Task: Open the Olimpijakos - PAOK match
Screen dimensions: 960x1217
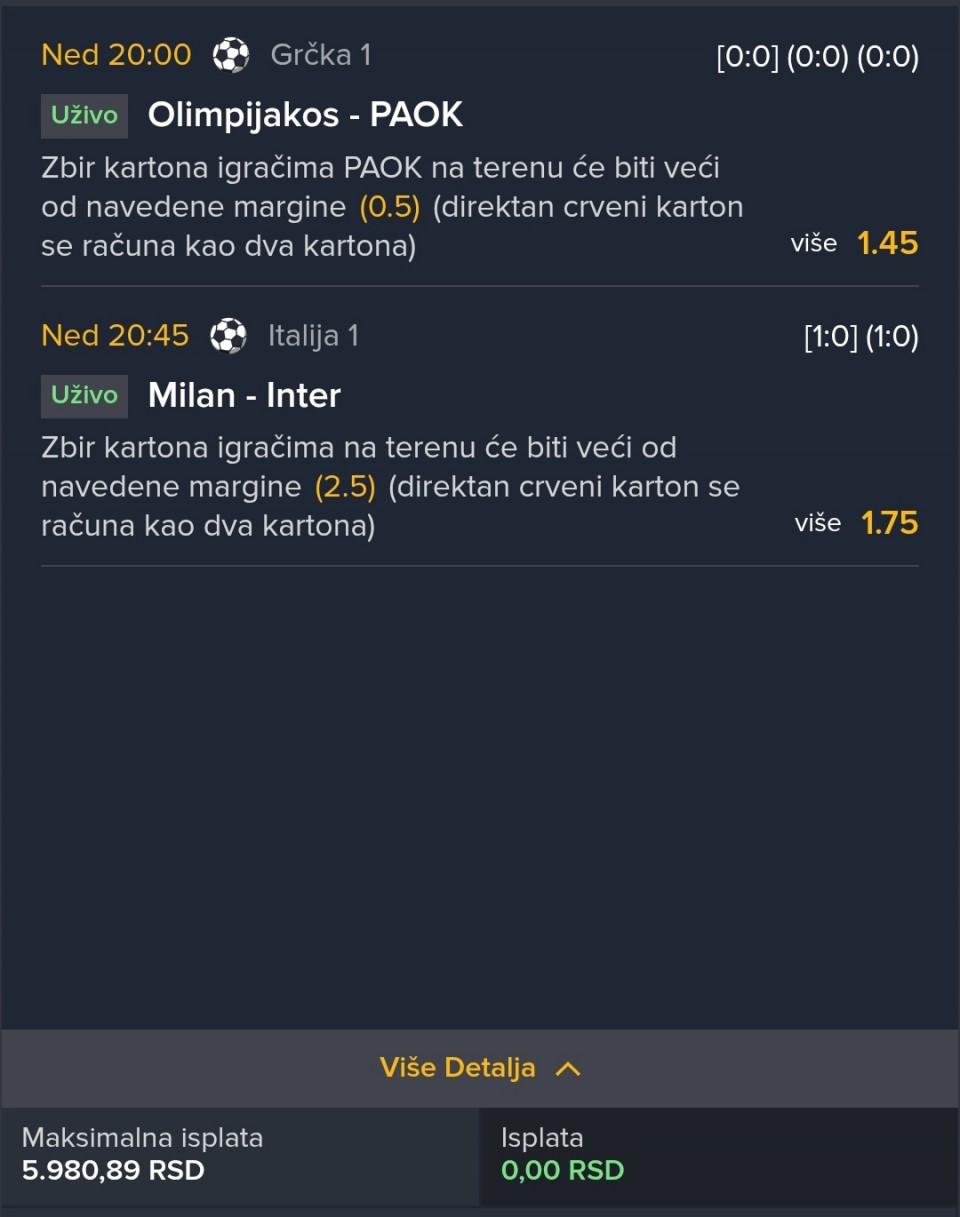Action: (x=305, y=115)
